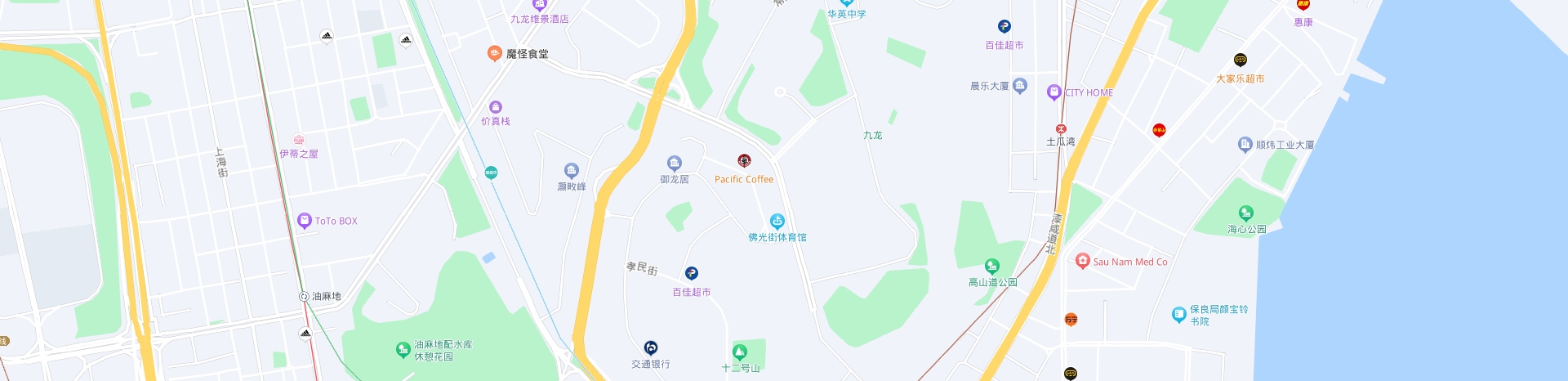
Task: Open 土瓜湾 station marker
Action: tap(1061, 129)
